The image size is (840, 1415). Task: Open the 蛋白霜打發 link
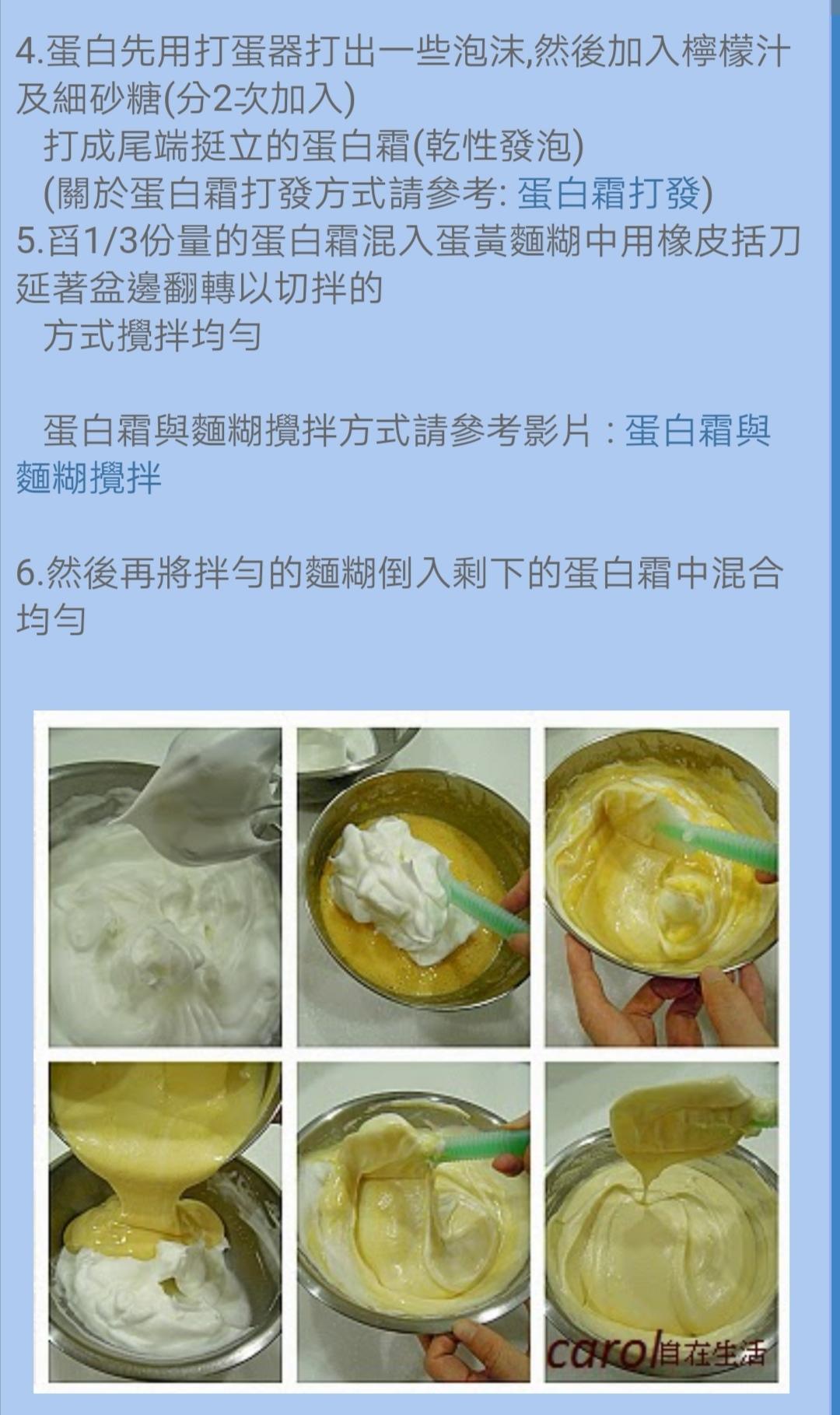coord(608,194)
